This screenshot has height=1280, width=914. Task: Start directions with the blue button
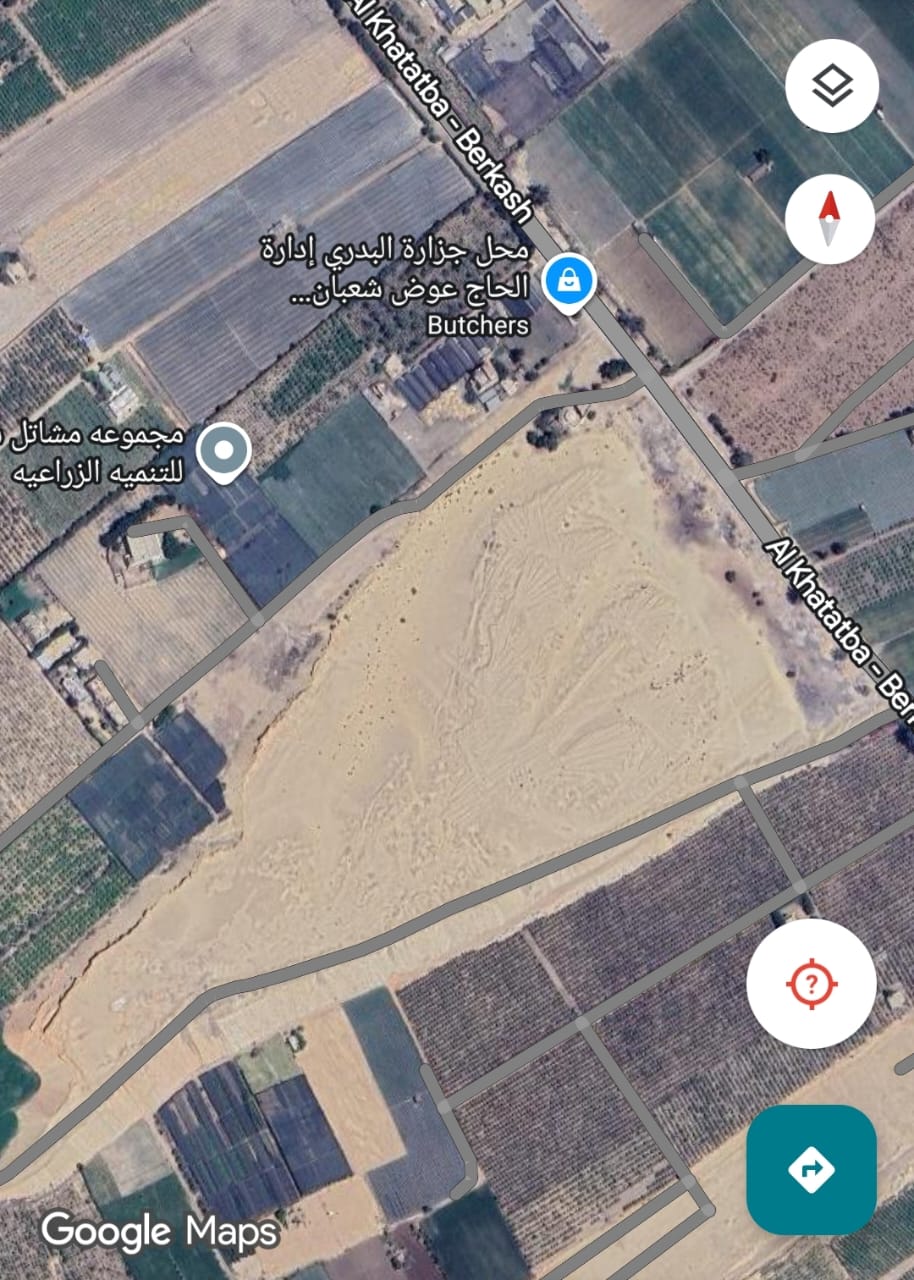[811, 1169]
